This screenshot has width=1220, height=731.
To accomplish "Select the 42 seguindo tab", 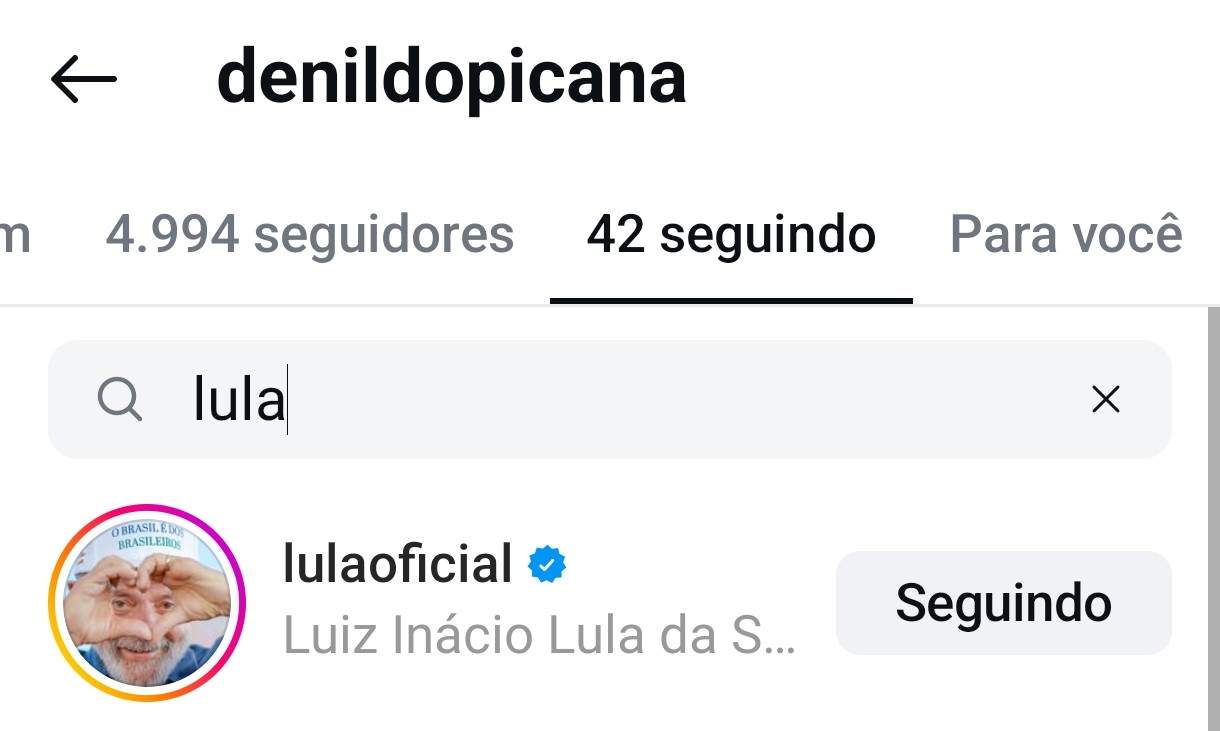I will coord(731,235).
